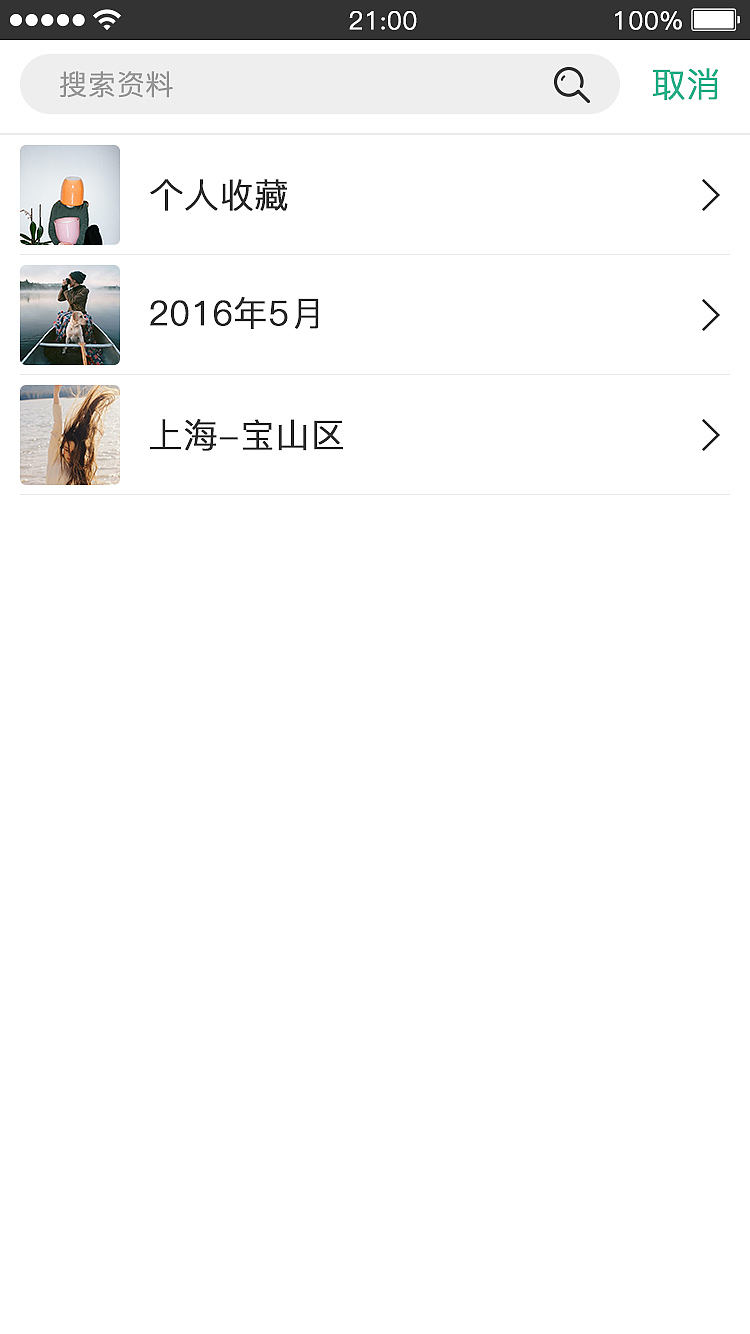
Task: Tap the 2016年5月 album thumbnail
Action: 69,314
